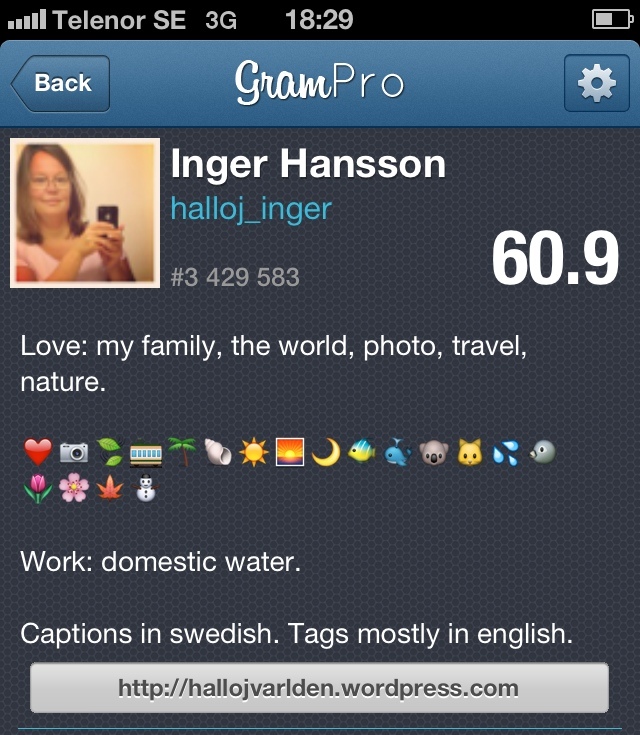Go back using the Back button
The width and height of the screenshot is (640, 735).
[60, 83]
